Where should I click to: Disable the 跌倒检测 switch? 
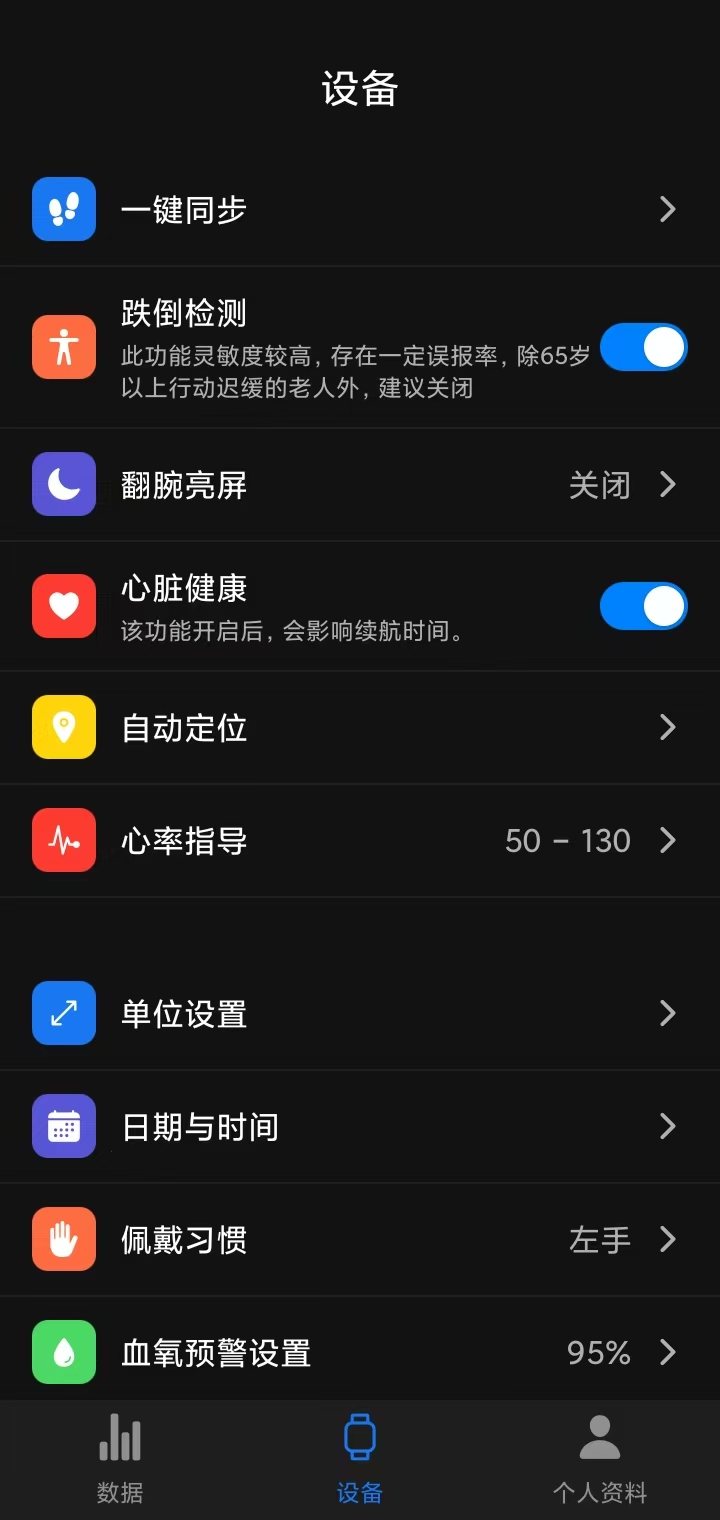[x=643, y=347]
